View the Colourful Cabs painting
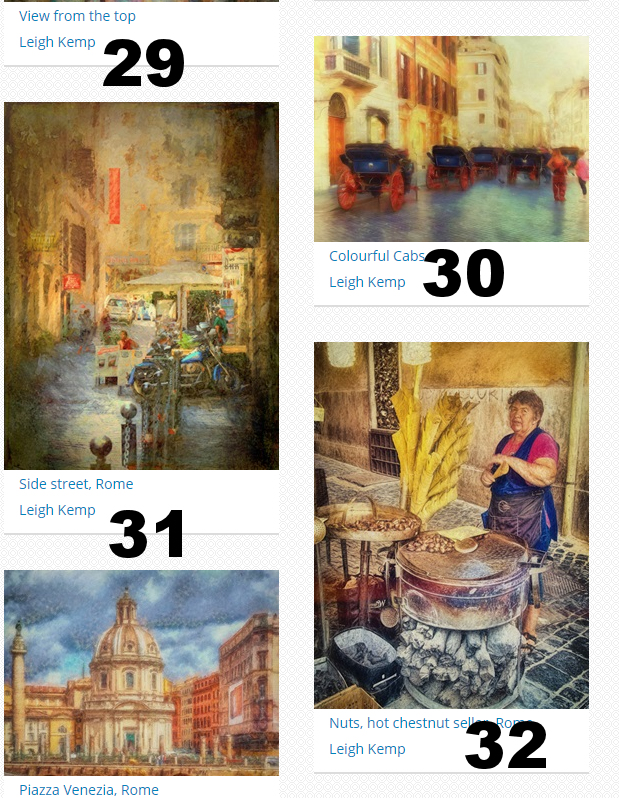The height and width of the screenshot is (798, 619). point(451,139)
